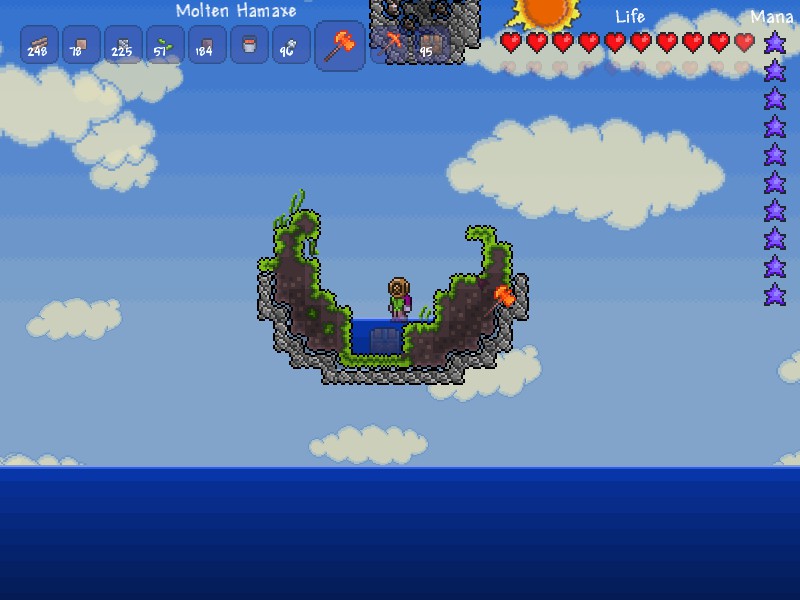Select the bucket hotbar slot
Viewport: 800px width, 600px height.
pyautogui.click(x=249, y=45)
